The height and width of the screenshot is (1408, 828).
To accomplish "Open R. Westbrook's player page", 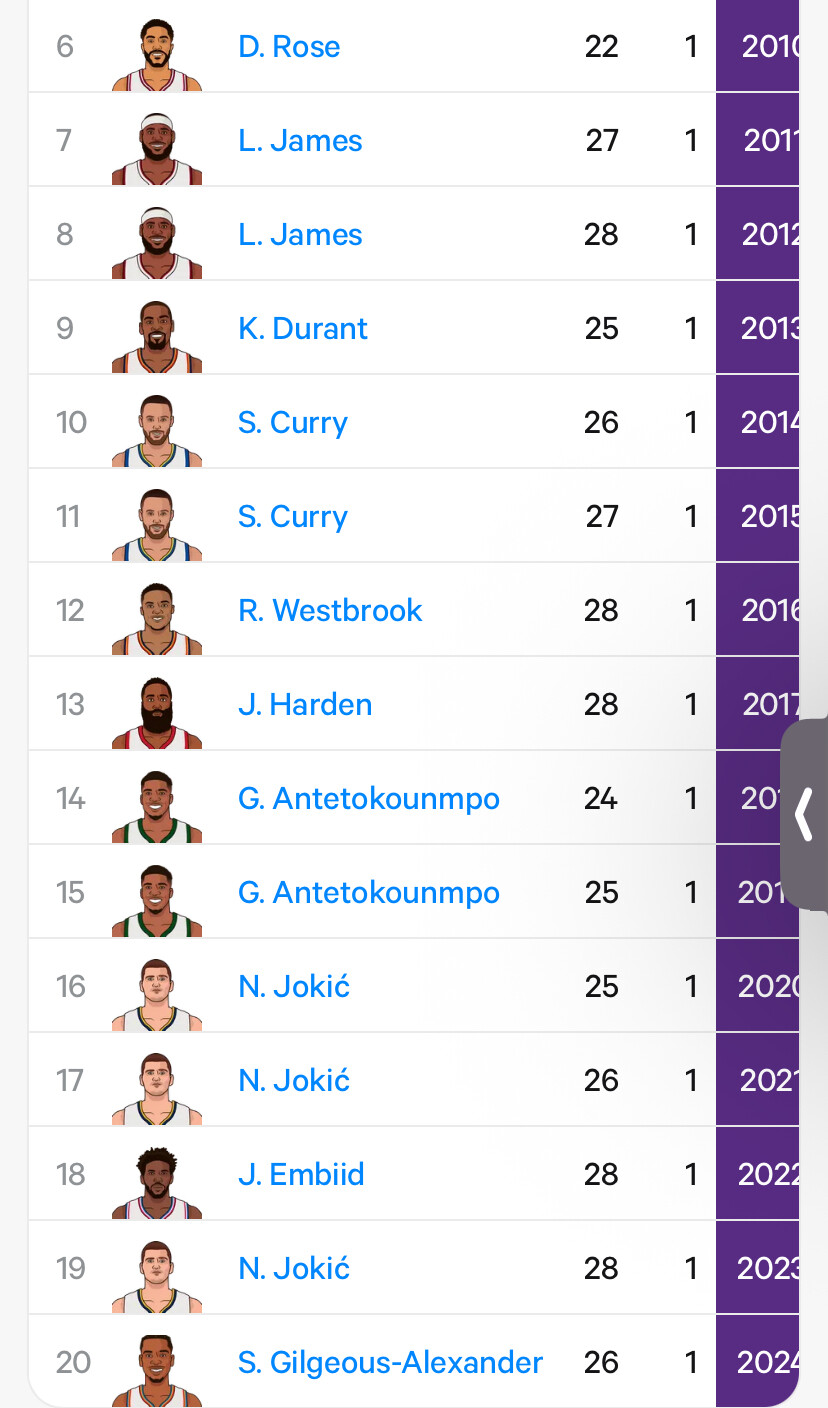I will (330, 611).
